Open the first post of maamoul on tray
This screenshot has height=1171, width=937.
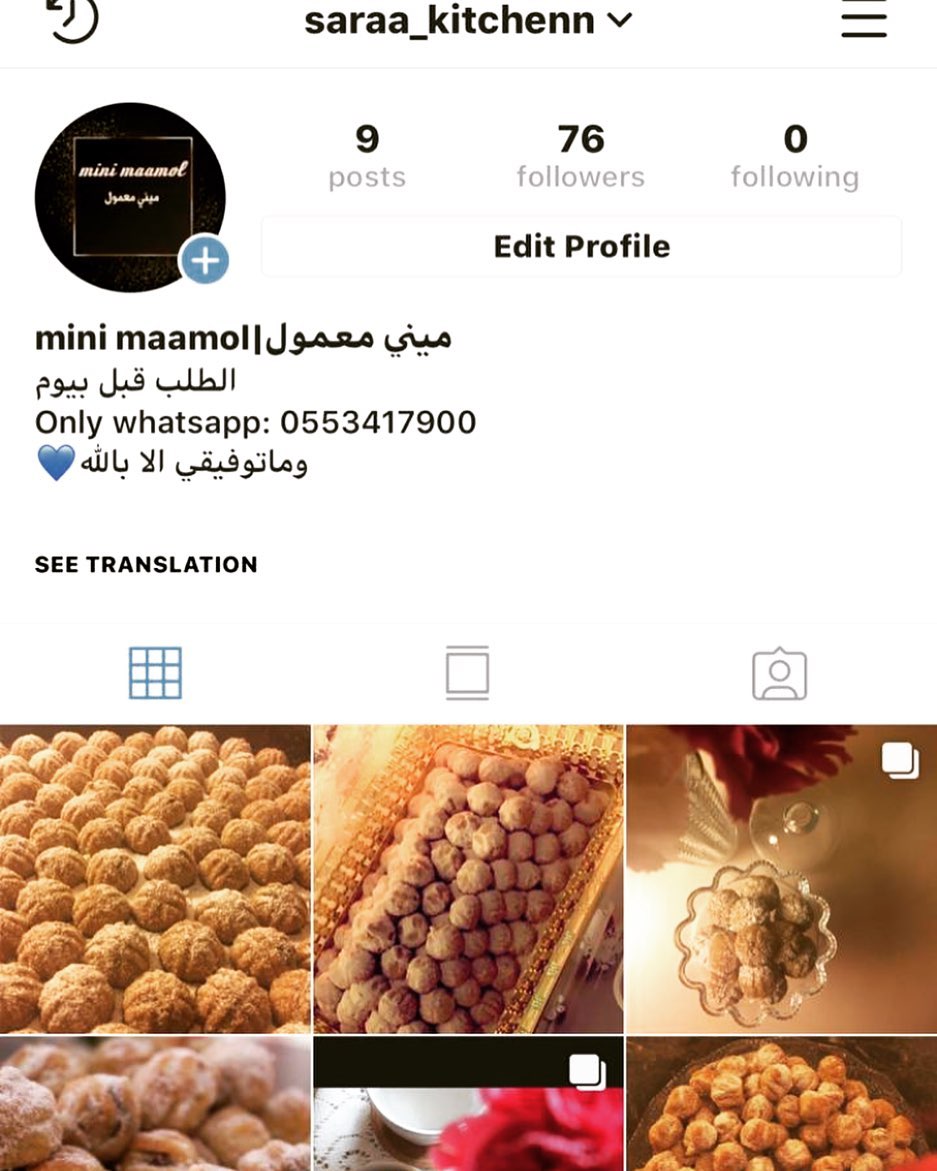click(154, 878)
